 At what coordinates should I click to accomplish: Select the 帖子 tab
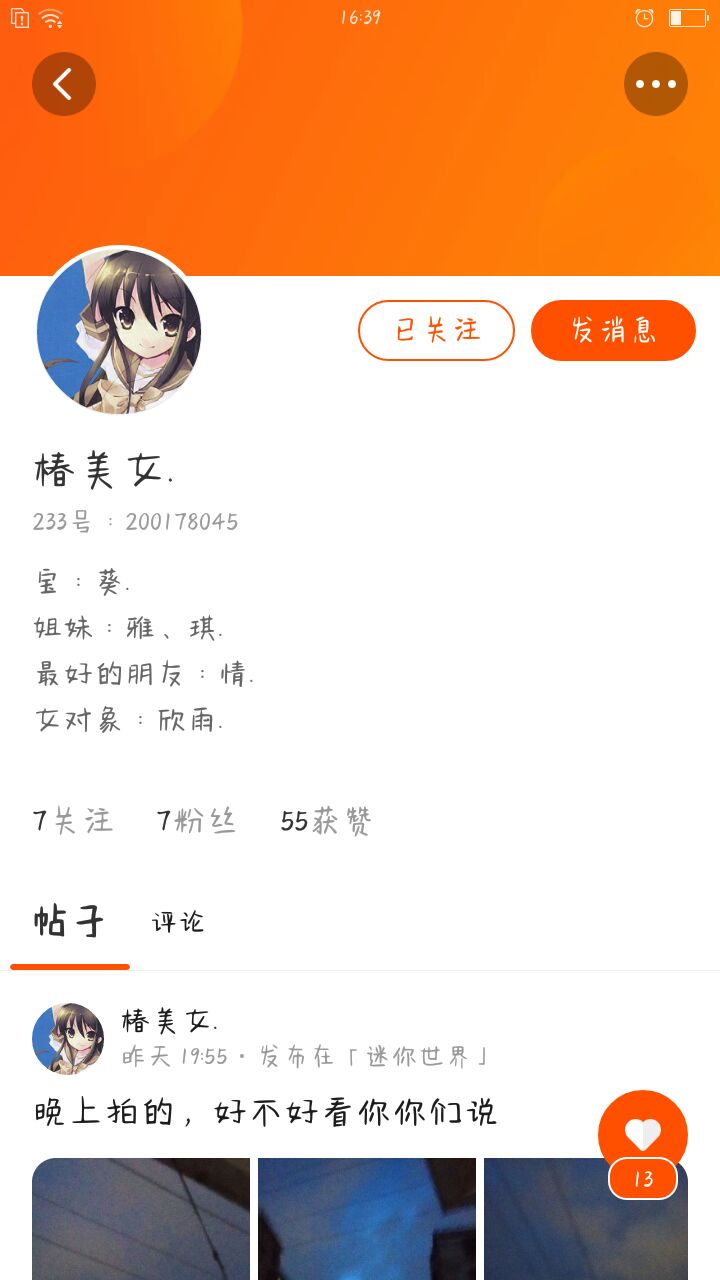pyautogui.click(x=69, y=921)
